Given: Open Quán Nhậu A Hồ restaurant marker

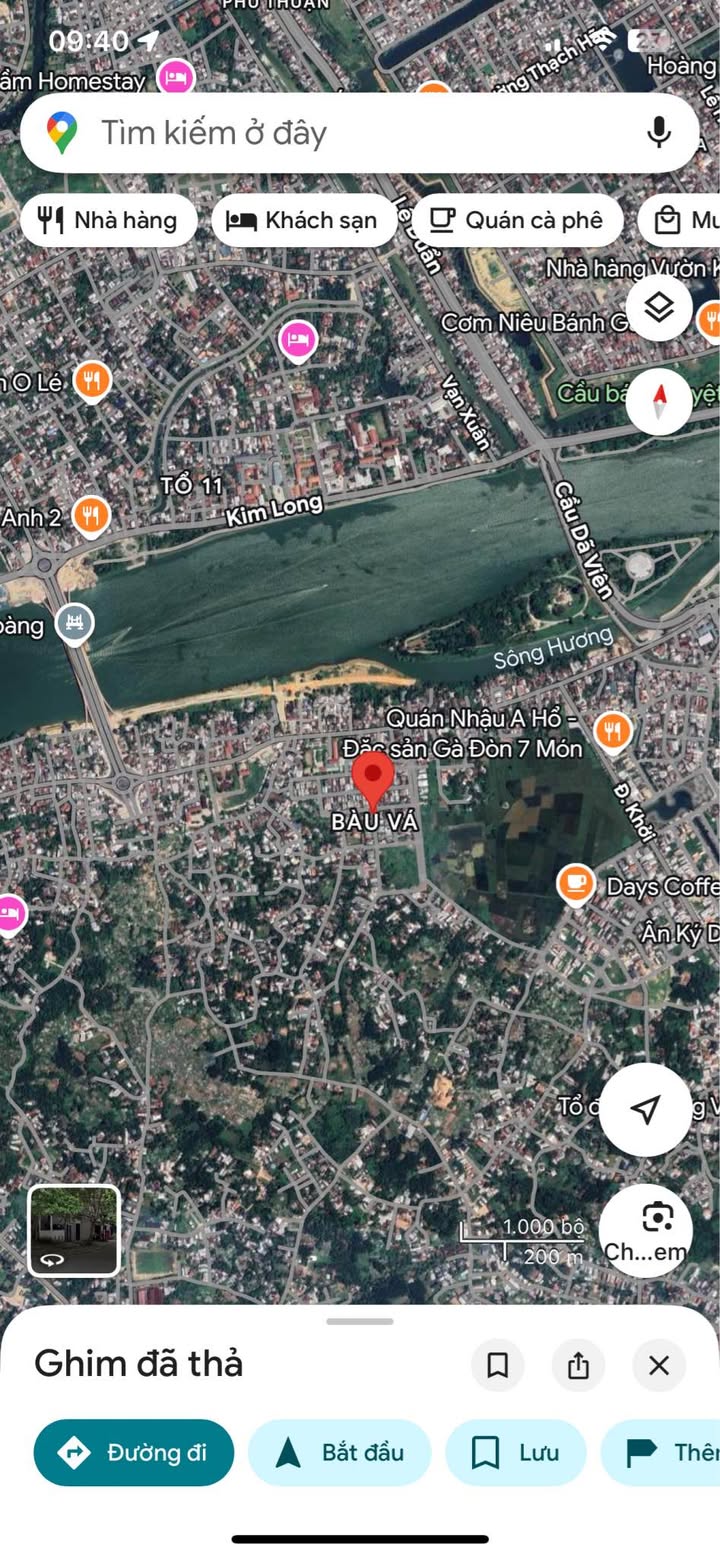Looking at the screenshot, I should (612, 732).
